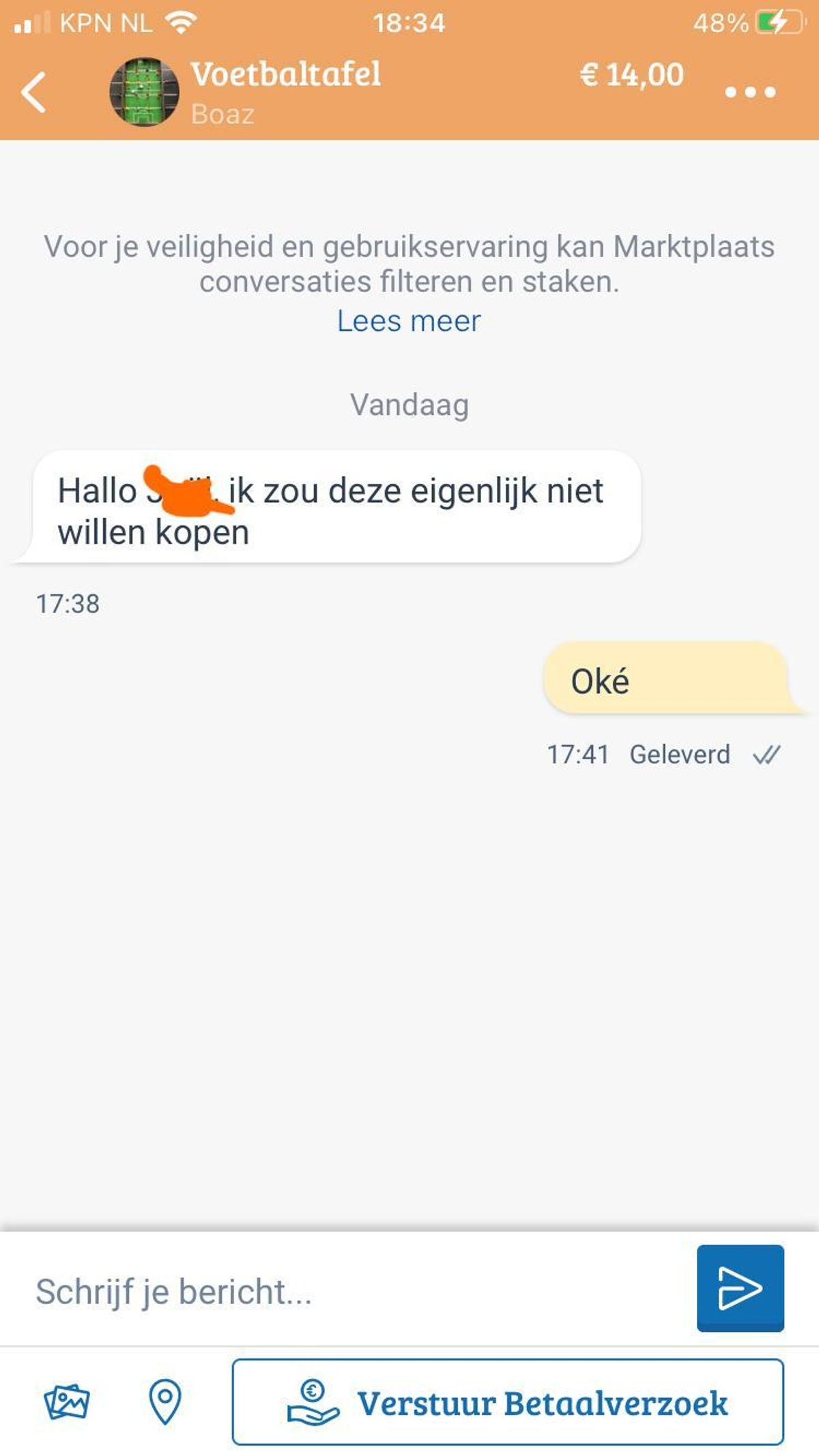Screen dimensions: 819x1456
Task: Follow the Lees meer link
Action: click(x=409, y=321)
